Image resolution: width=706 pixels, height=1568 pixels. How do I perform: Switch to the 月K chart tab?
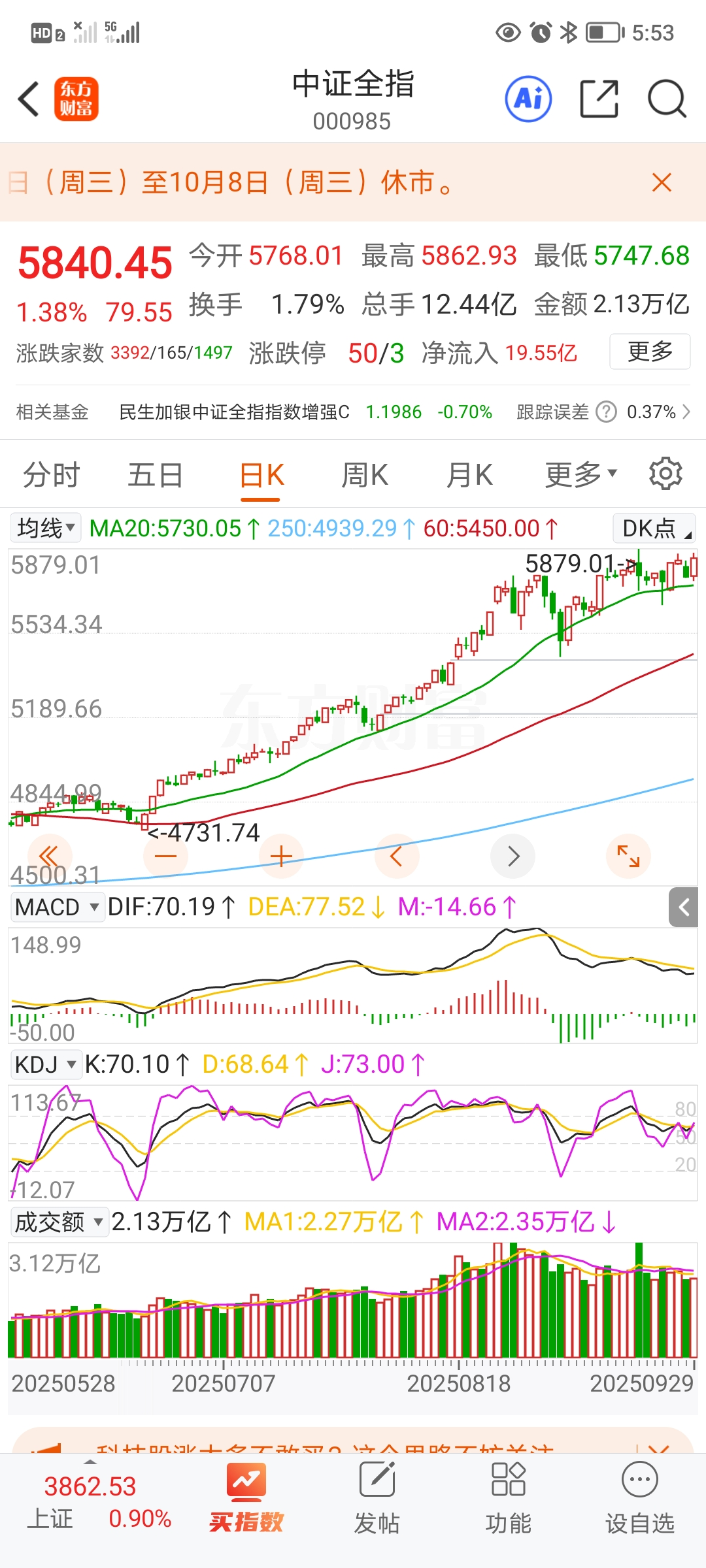coord(469,475)
